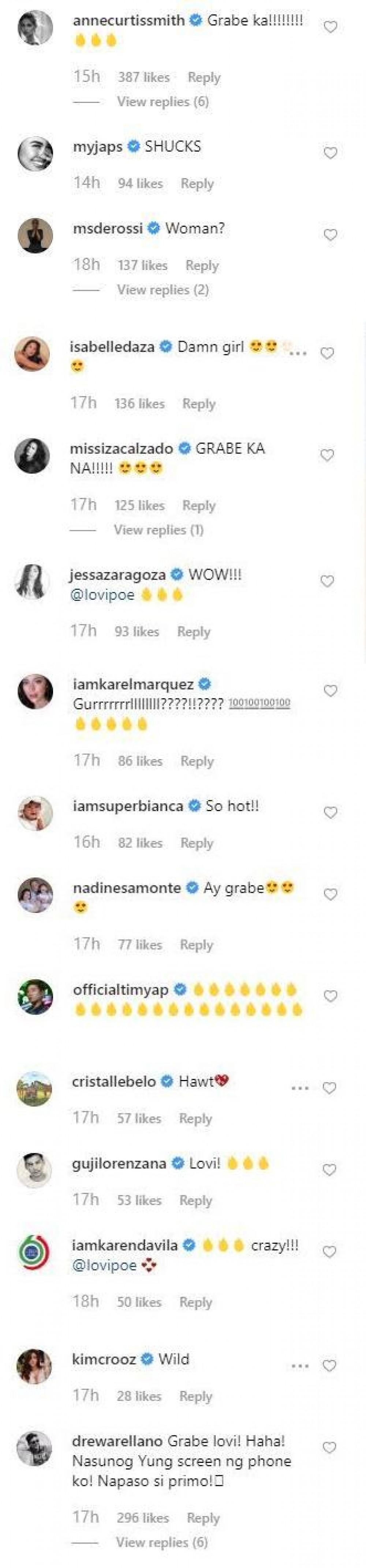Like msderossi's Woman? comment
The width and height of the screenshot is (366, 1568).
point(330,236)
